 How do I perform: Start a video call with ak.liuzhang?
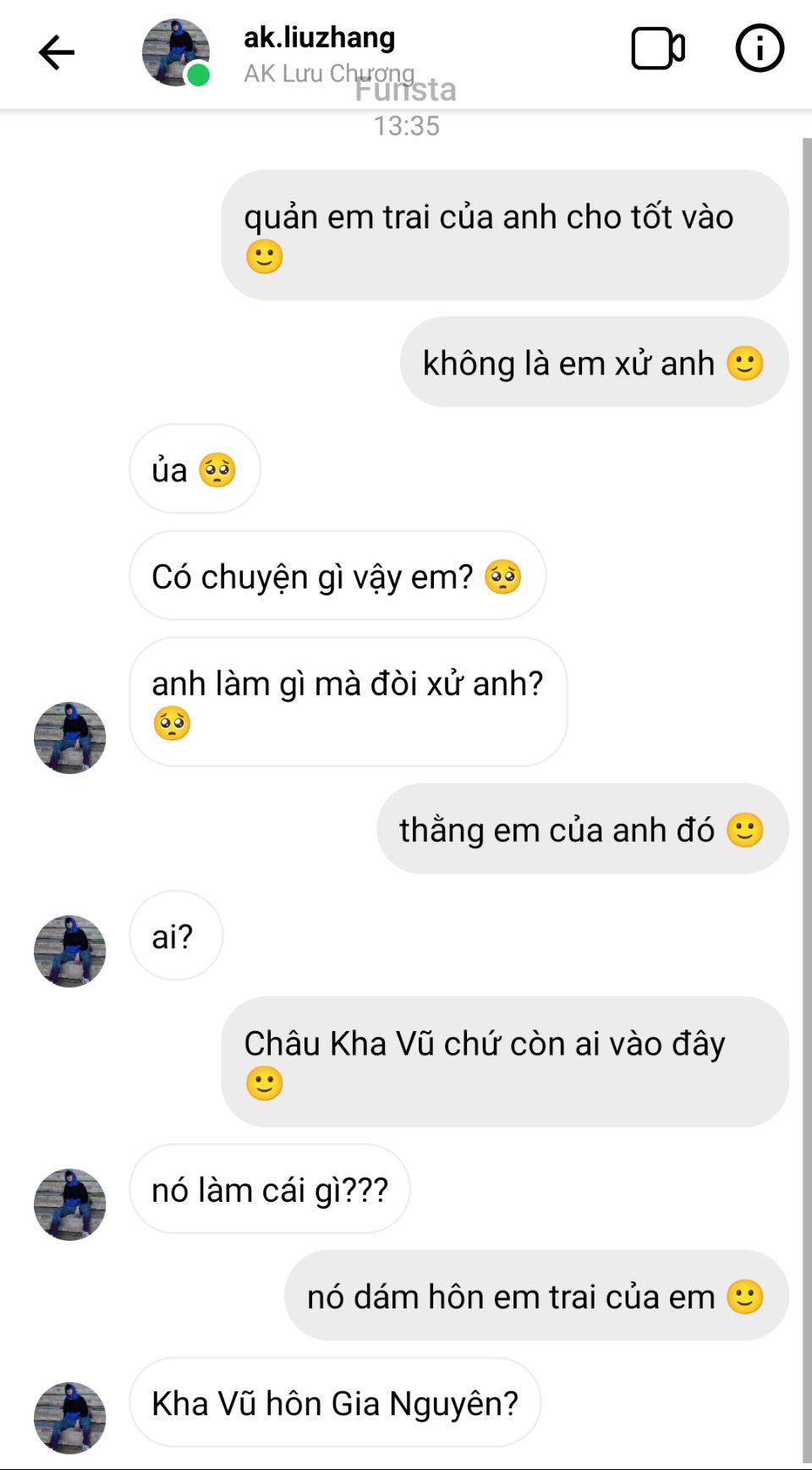(x=657, y=49)
